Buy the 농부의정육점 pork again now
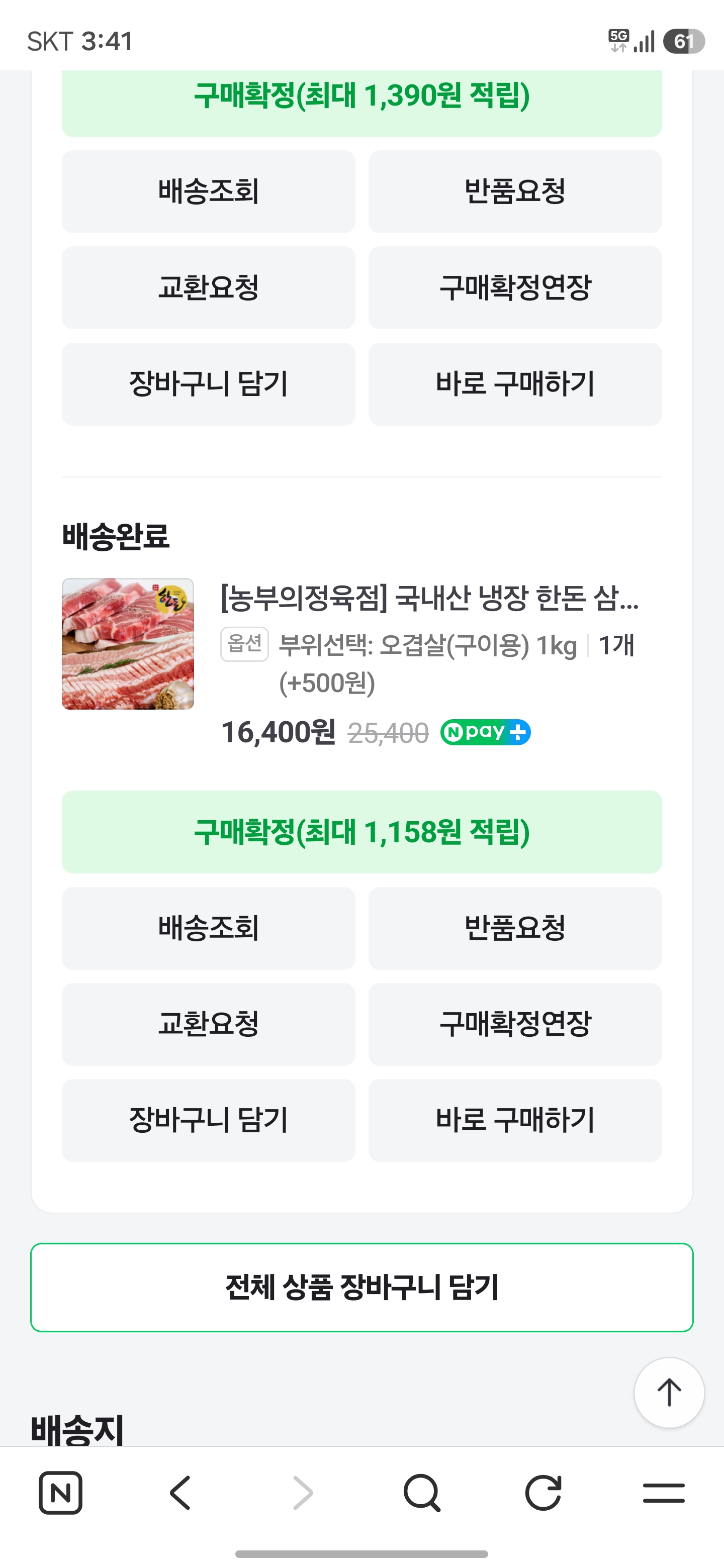 (514, 1120)
